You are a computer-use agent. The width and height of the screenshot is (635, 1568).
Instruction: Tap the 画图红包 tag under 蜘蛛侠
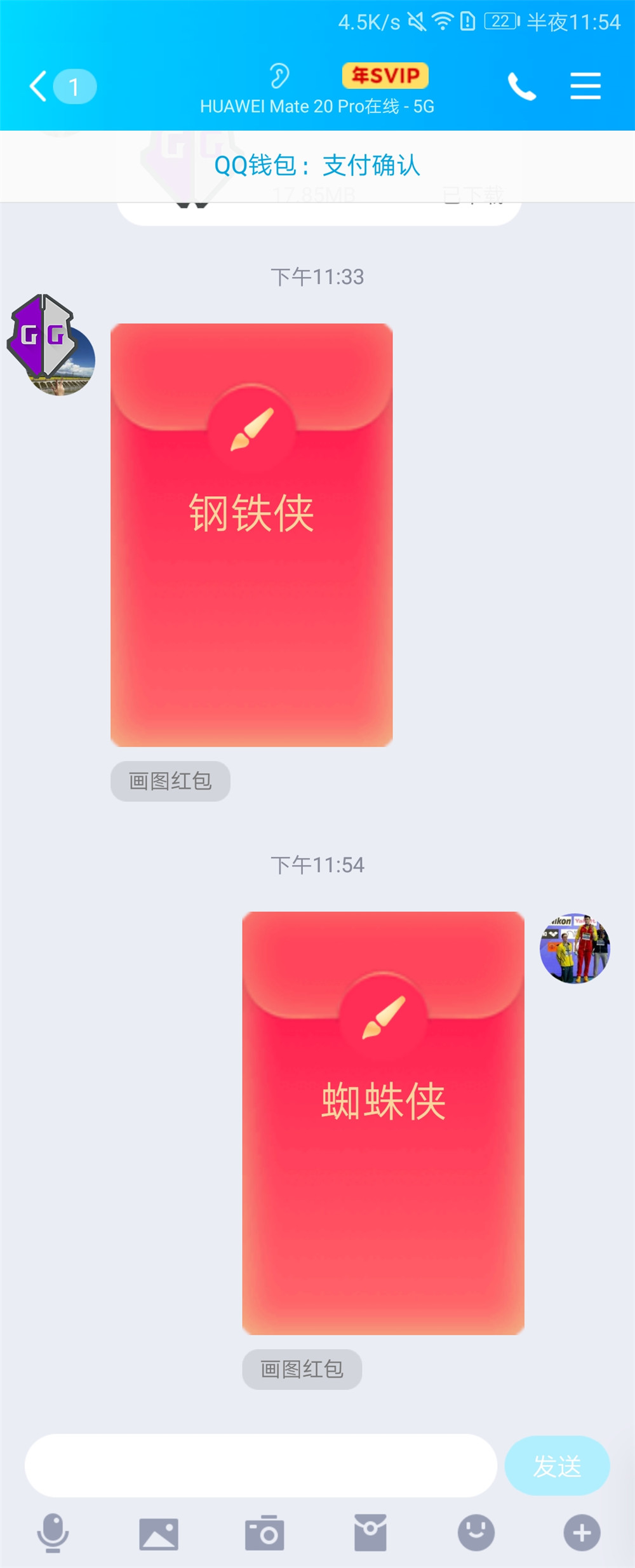point(302,1369)
